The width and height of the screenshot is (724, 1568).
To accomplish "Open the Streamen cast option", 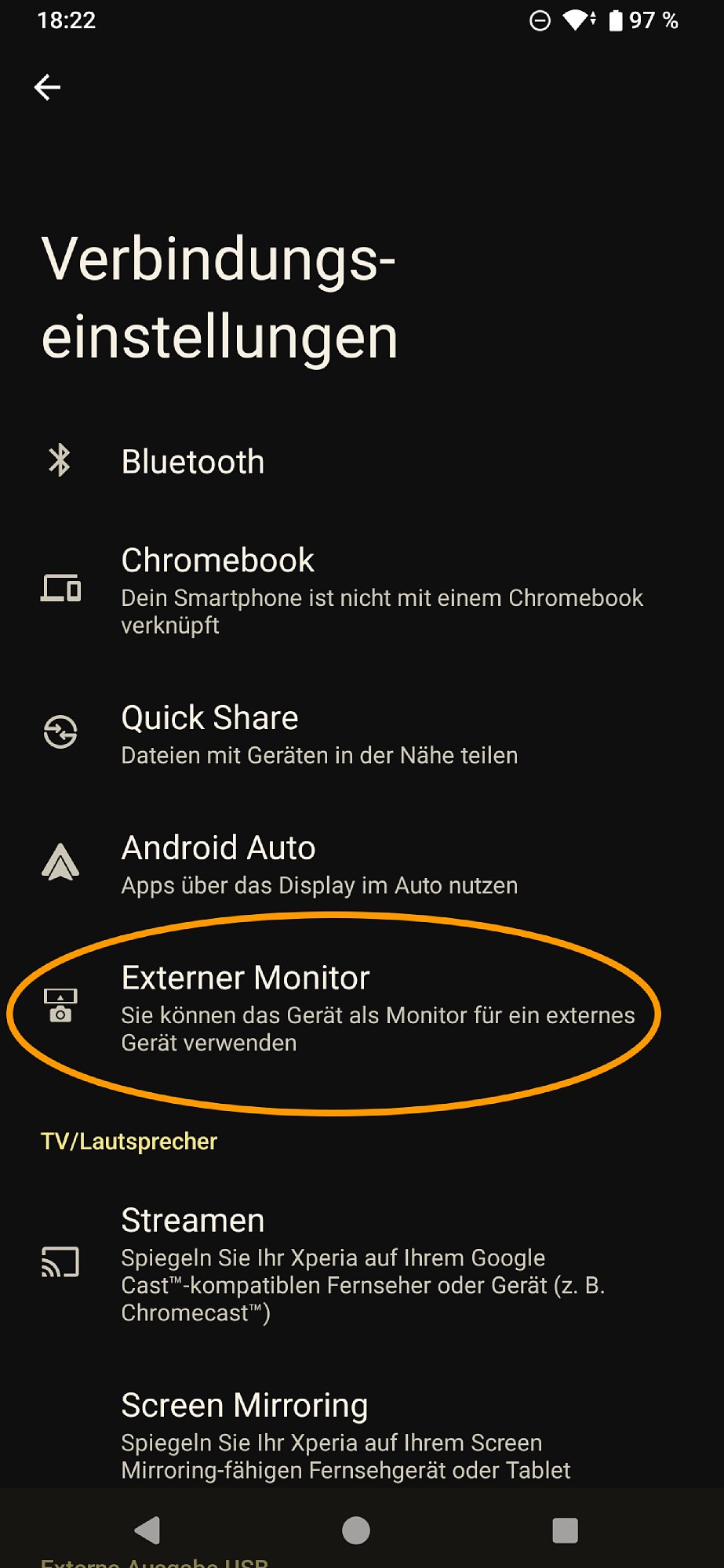I will (x=362, y=1264).
